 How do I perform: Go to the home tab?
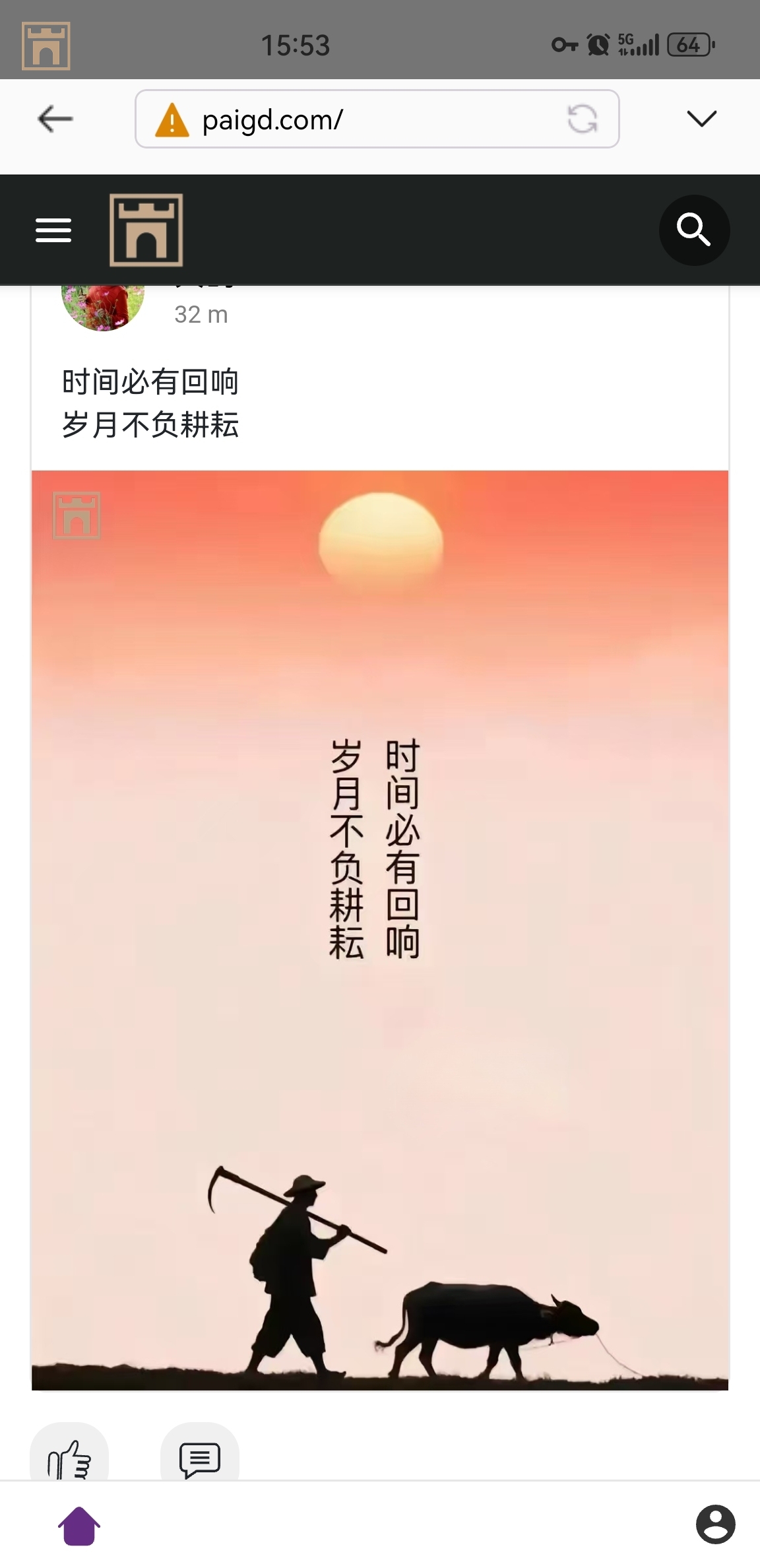click(79, 1526)
